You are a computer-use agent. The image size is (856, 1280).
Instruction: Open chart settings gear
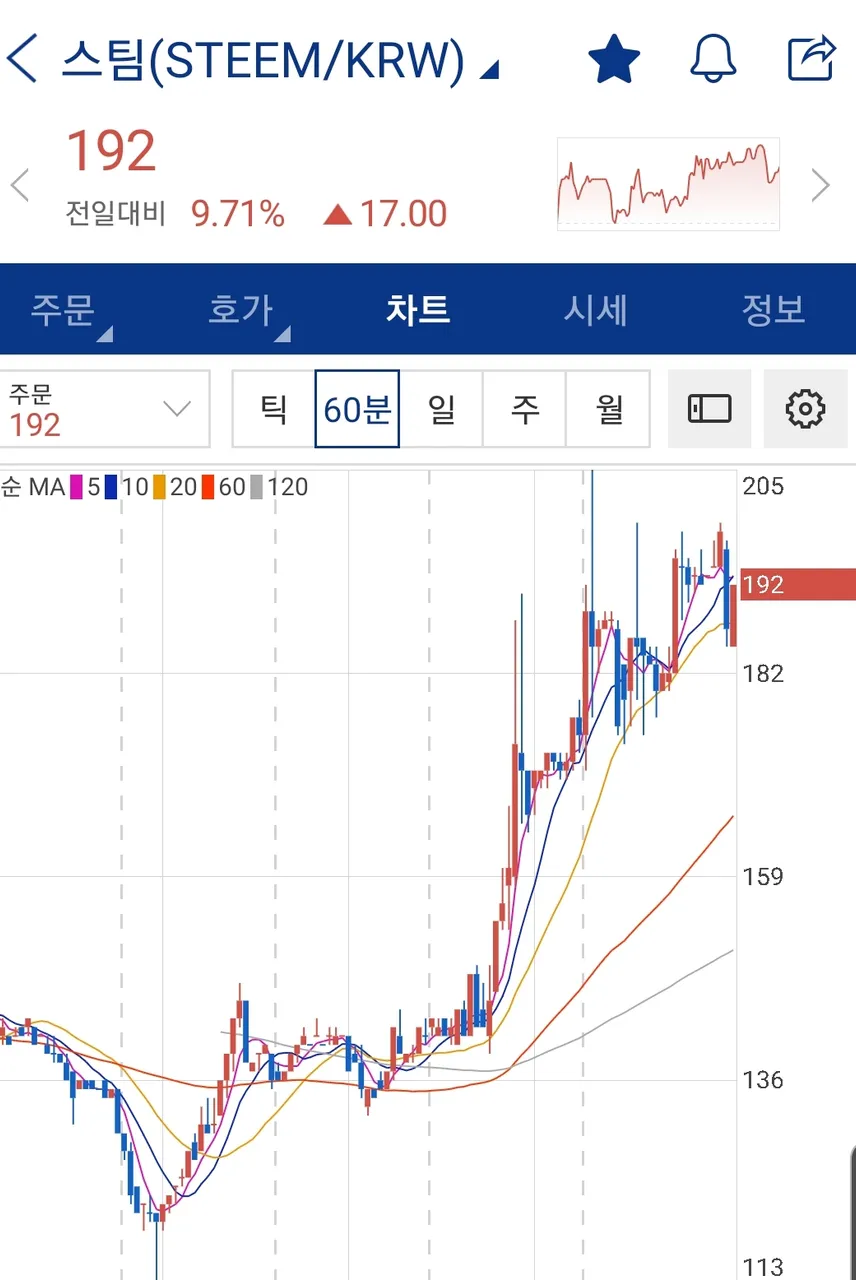click(x=805, y=409)
